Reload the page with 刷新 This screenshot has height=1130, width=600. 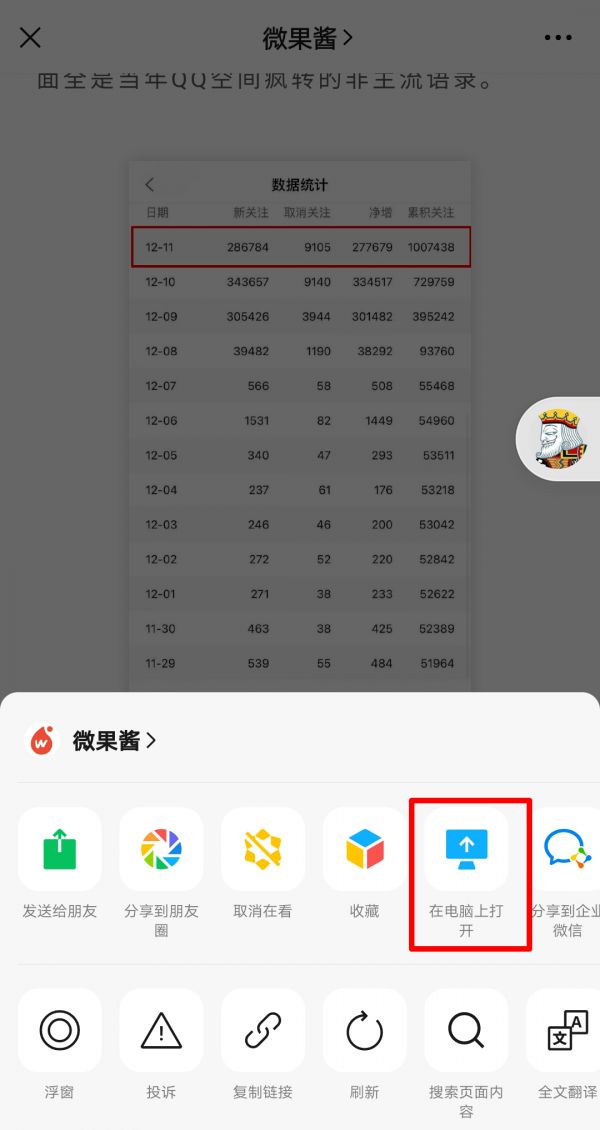coord(364,1031)
